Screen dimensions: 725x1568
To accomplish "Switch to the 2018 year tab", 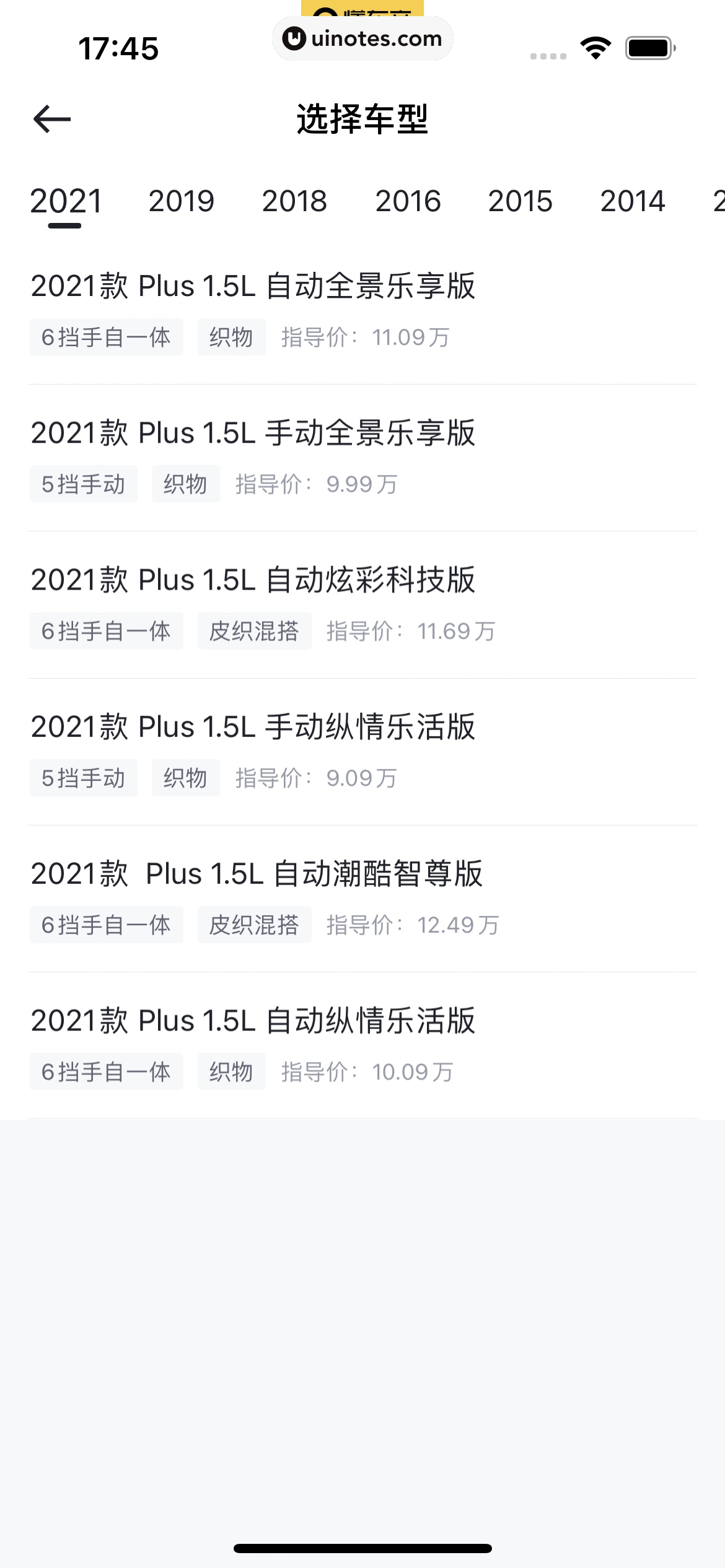I will (x=294, y=201).
